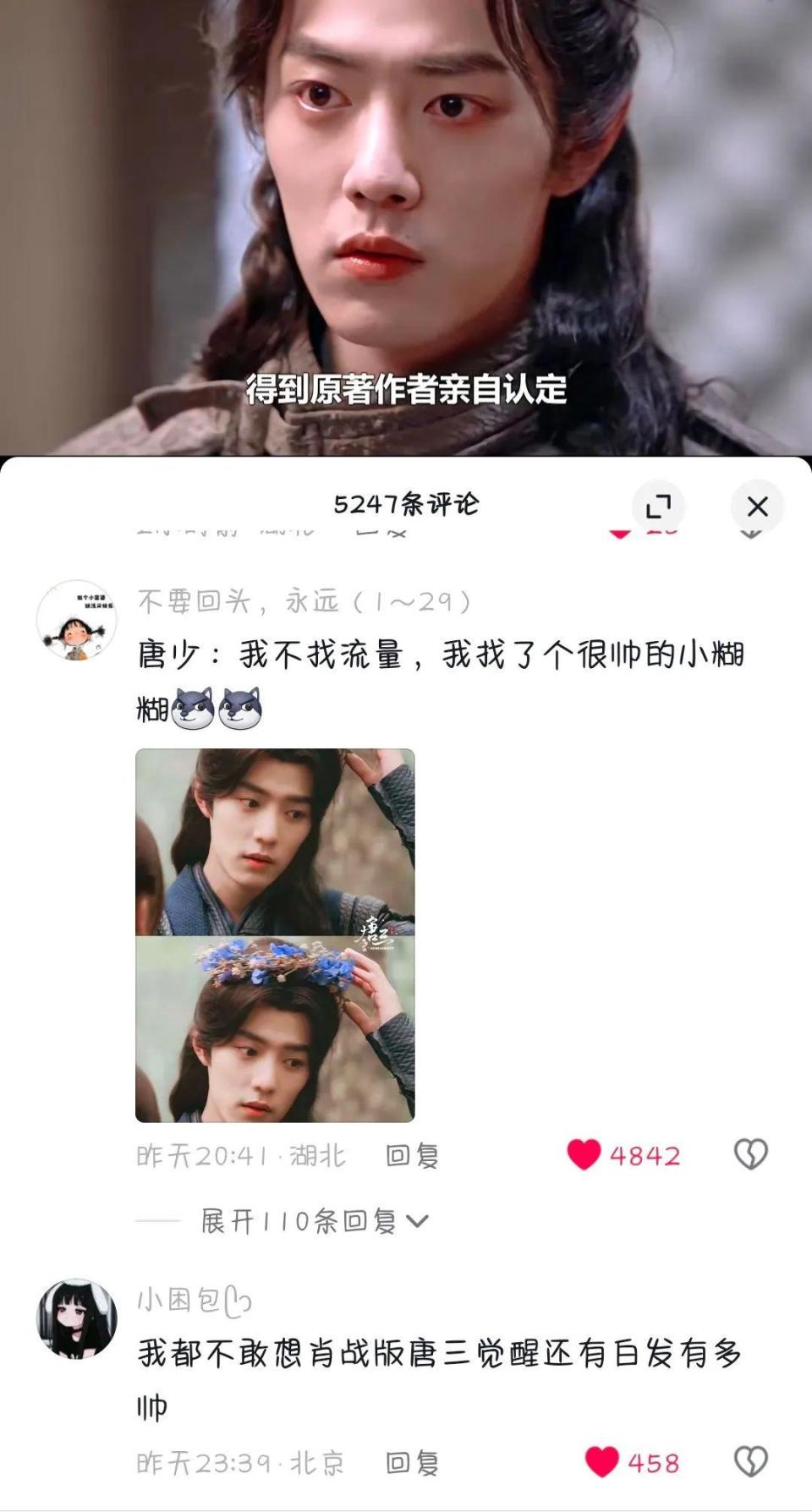The height and width of the screenshot is (1512, 812).
Task: Close the comments panel
Action: 757,506
